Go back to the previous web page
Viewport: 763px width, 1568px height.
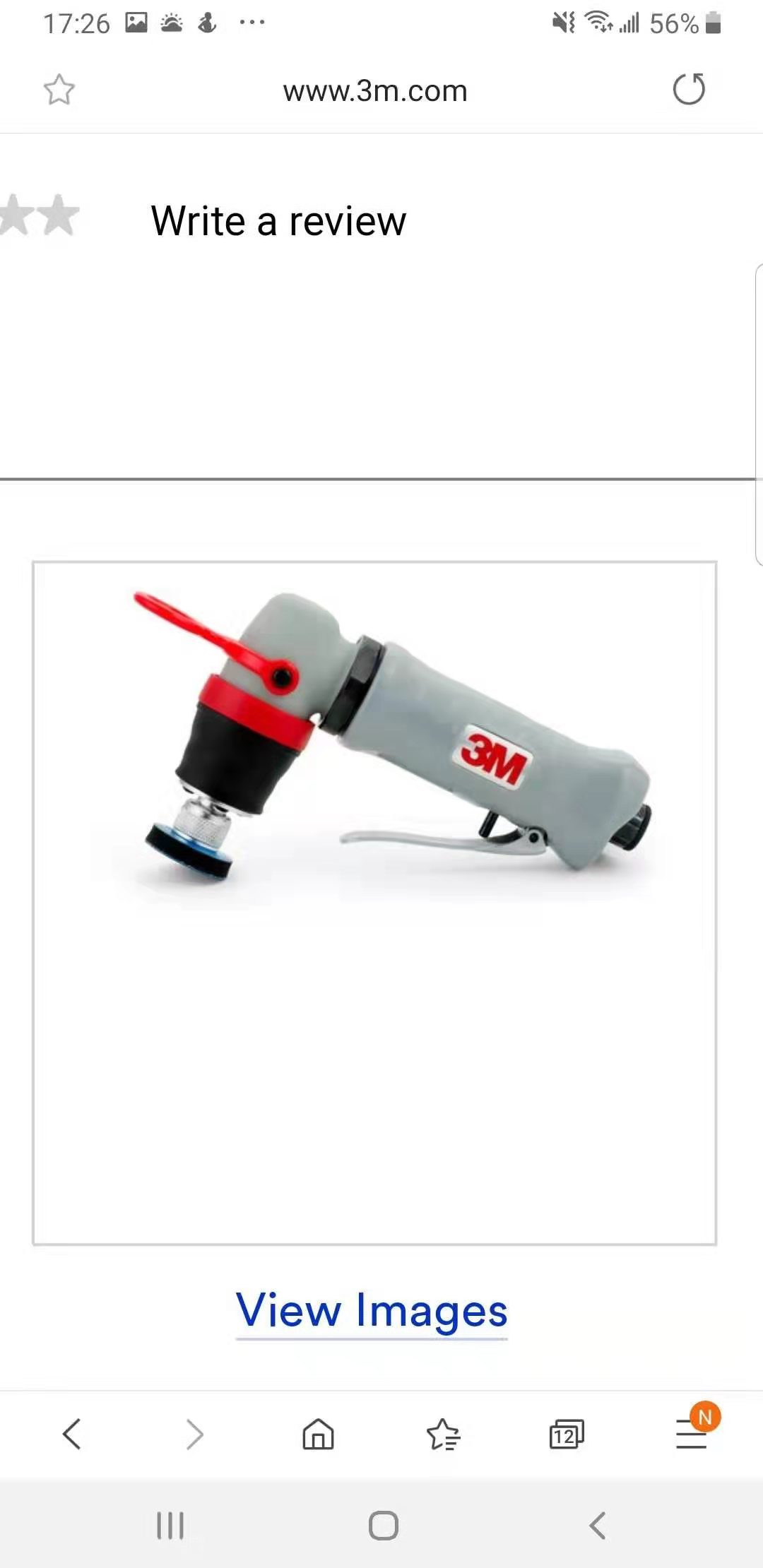[72, 1435]
